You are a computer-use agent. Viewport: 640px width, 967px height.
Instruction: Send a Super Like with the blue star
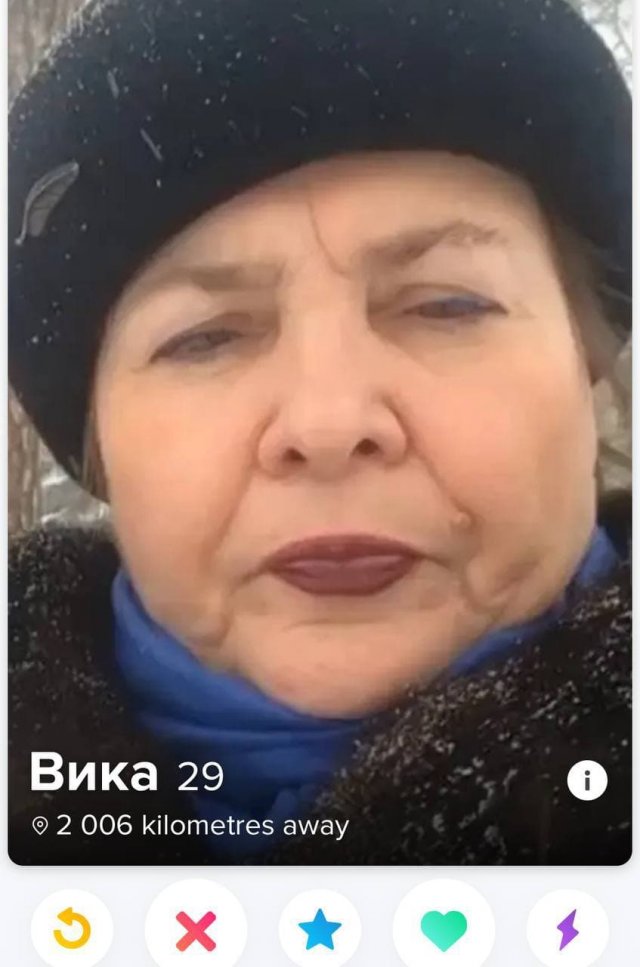pos(320,930)
